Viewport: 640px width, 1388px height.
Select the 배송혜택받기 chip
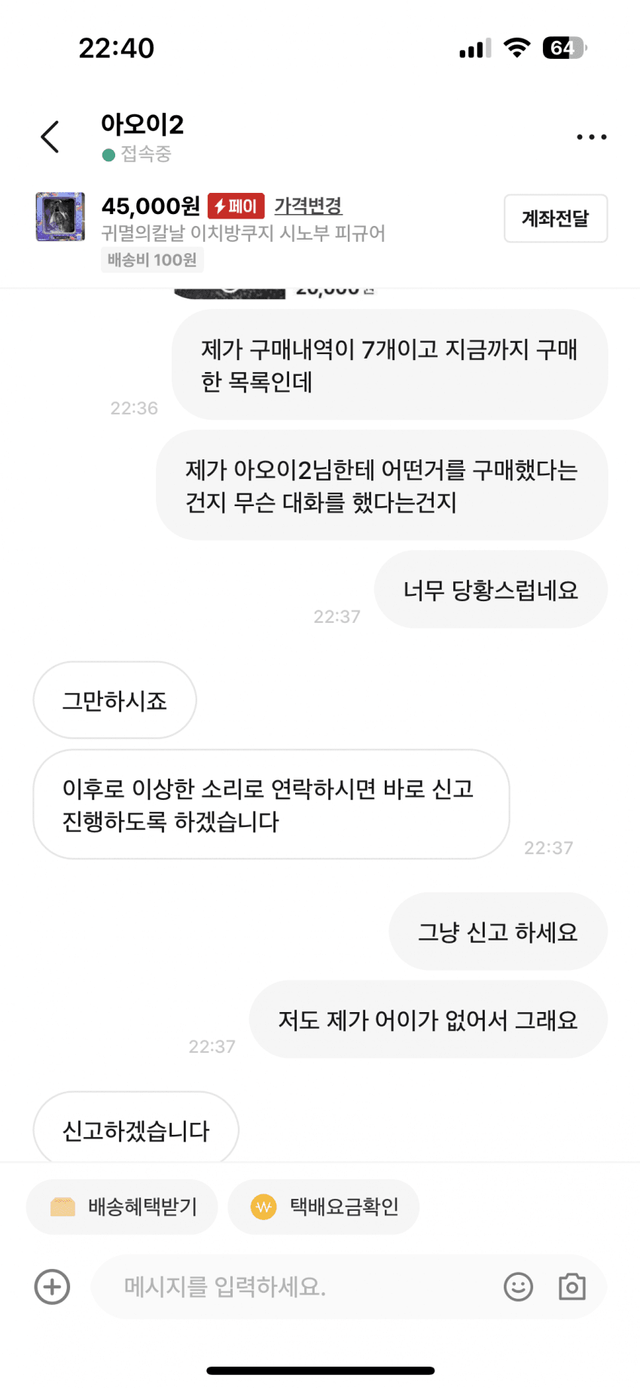[x=124, y=1206]
